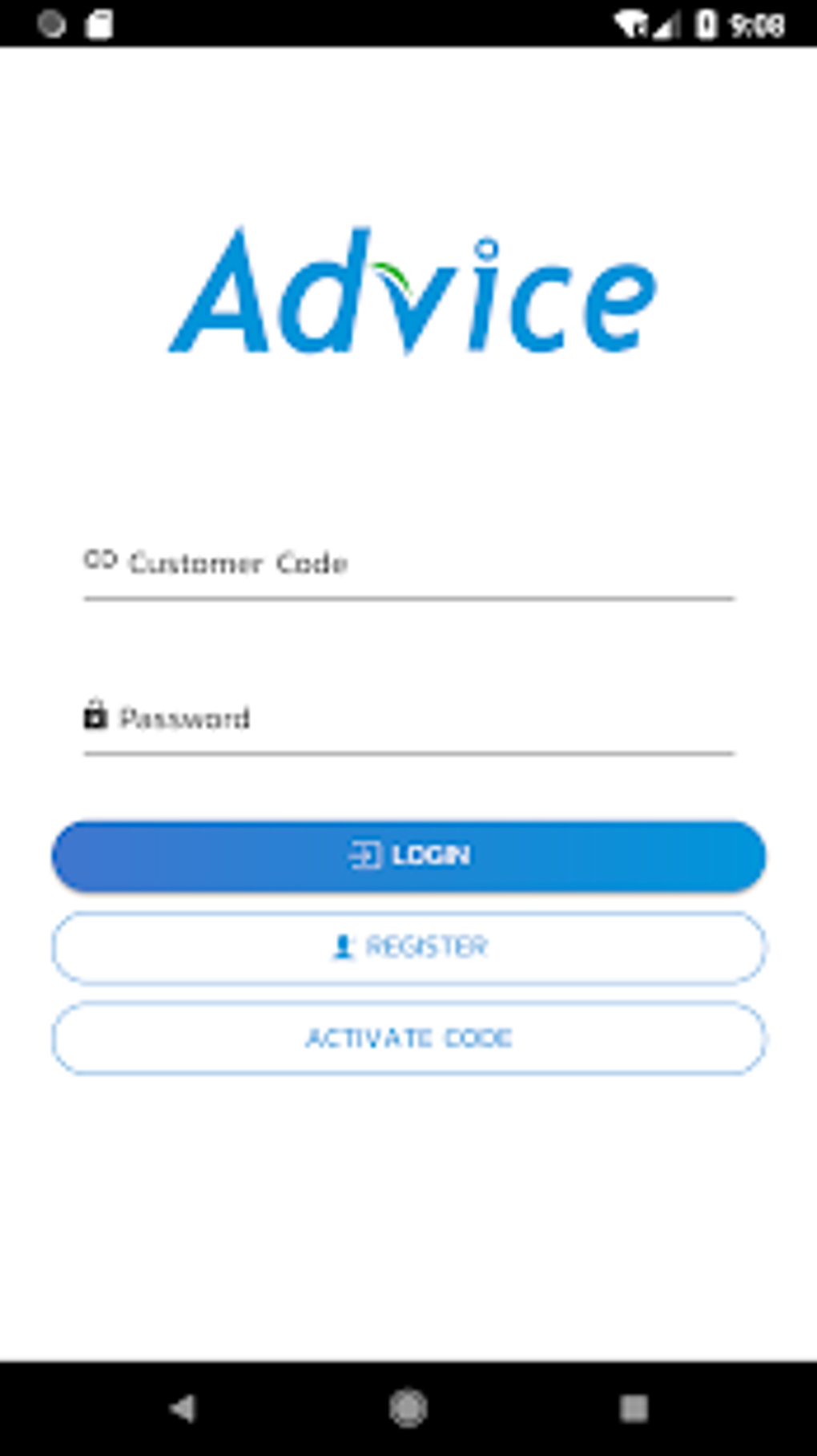
Task: Select the ACTIVATE CODE button
Action: point(408,1039)
